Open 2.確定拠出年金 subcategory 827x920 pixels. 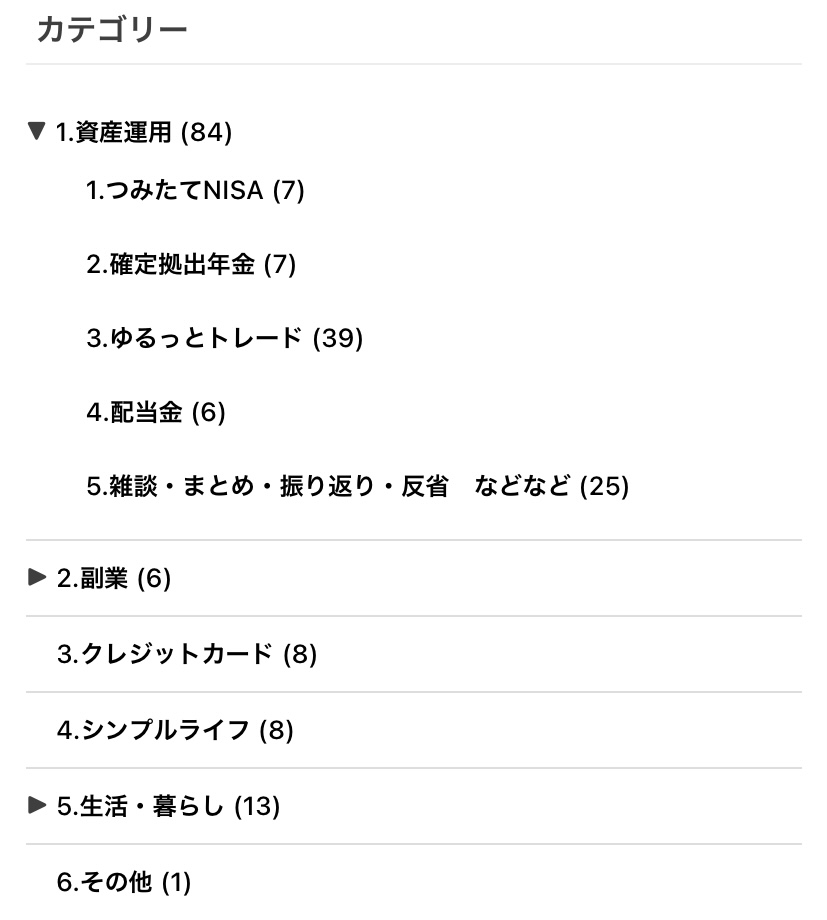(x=191, y=264)
